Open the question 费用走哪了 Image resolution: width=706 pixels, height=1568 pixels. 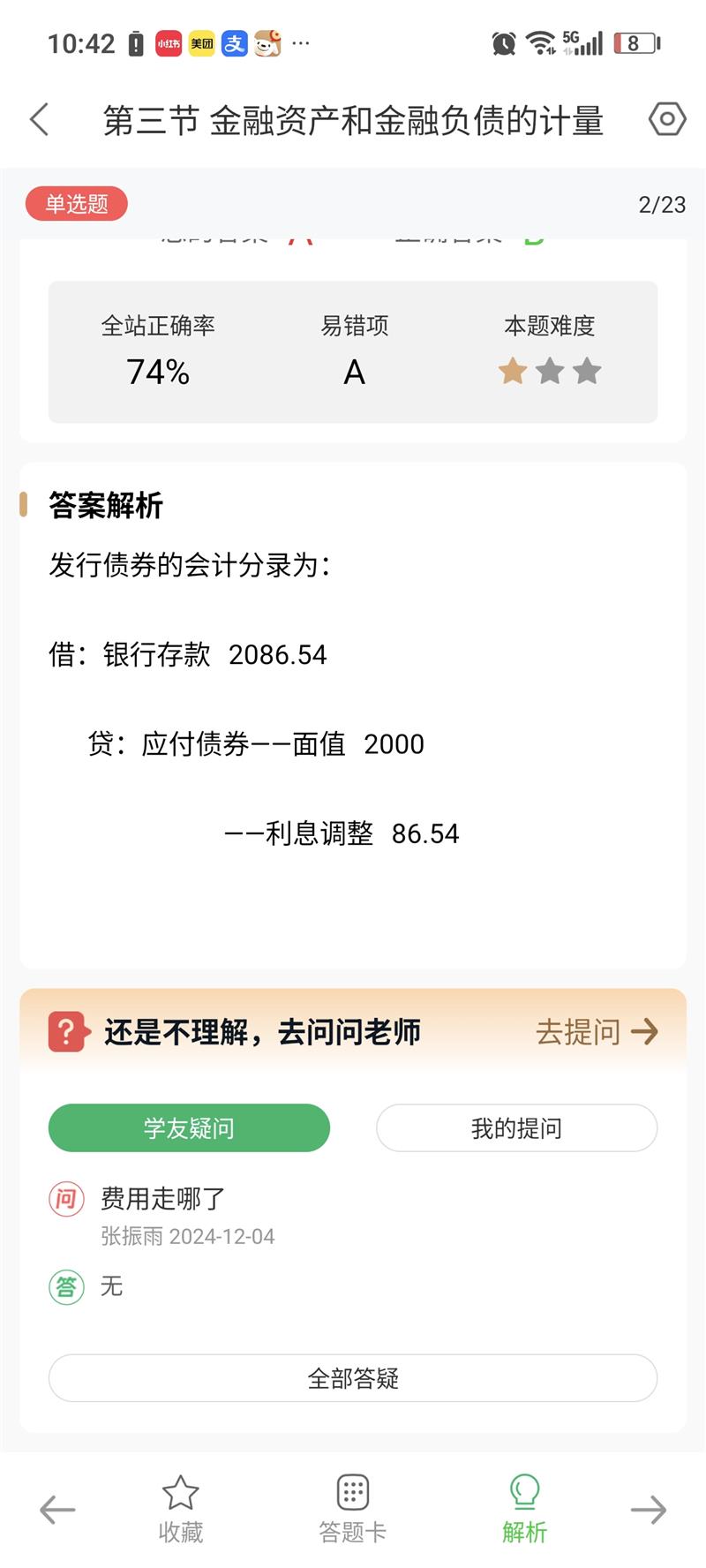[163, 1198]
